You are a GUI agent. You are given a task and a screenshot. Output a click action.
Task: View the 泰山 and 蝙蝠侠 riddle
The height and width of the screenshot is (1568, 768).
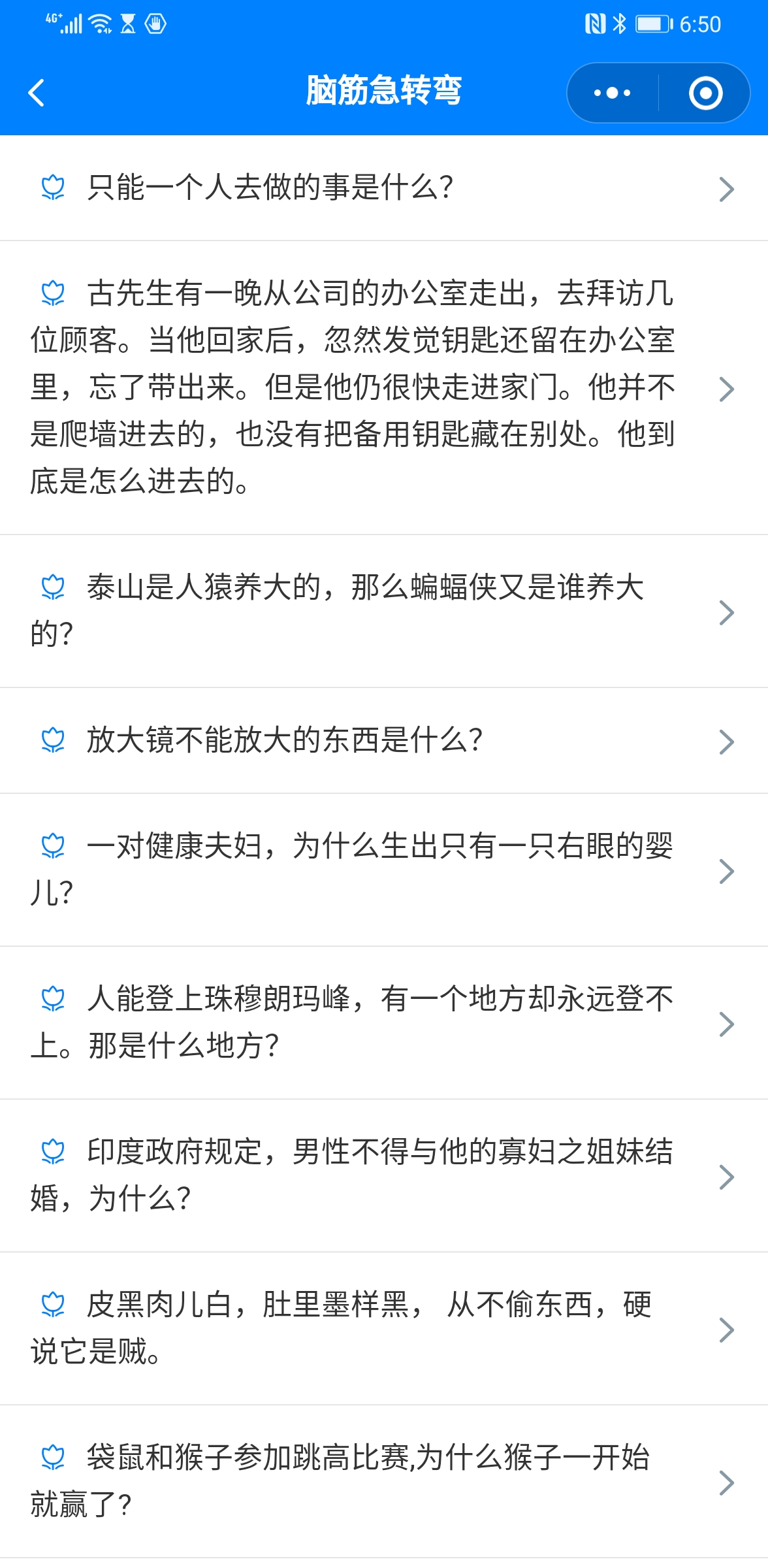tap(384, 612)
